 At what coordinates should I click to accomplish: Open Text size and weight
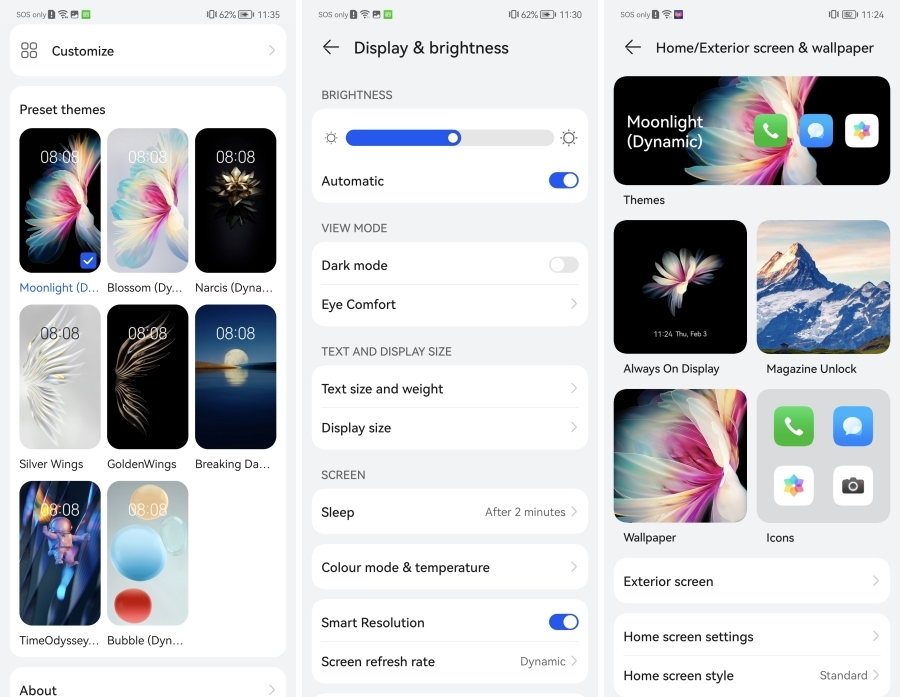pyautogui.click(x=449, y=389)
